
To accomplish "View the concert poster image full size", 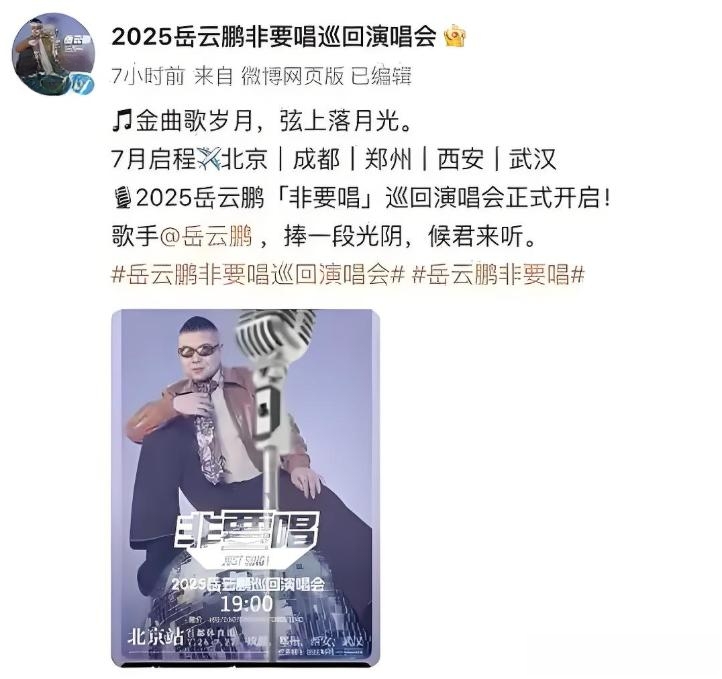I will click(245, 487).
